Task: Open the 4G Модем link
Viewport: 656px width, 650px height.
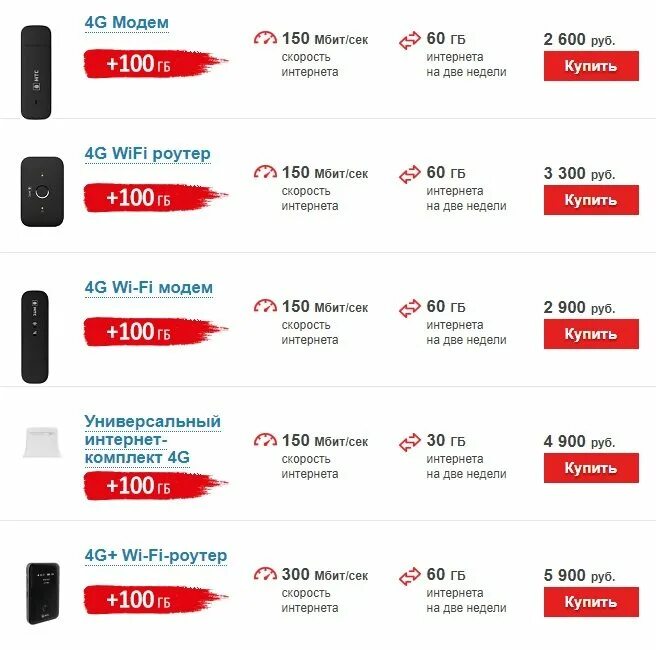Action: [x=127, y=23]
